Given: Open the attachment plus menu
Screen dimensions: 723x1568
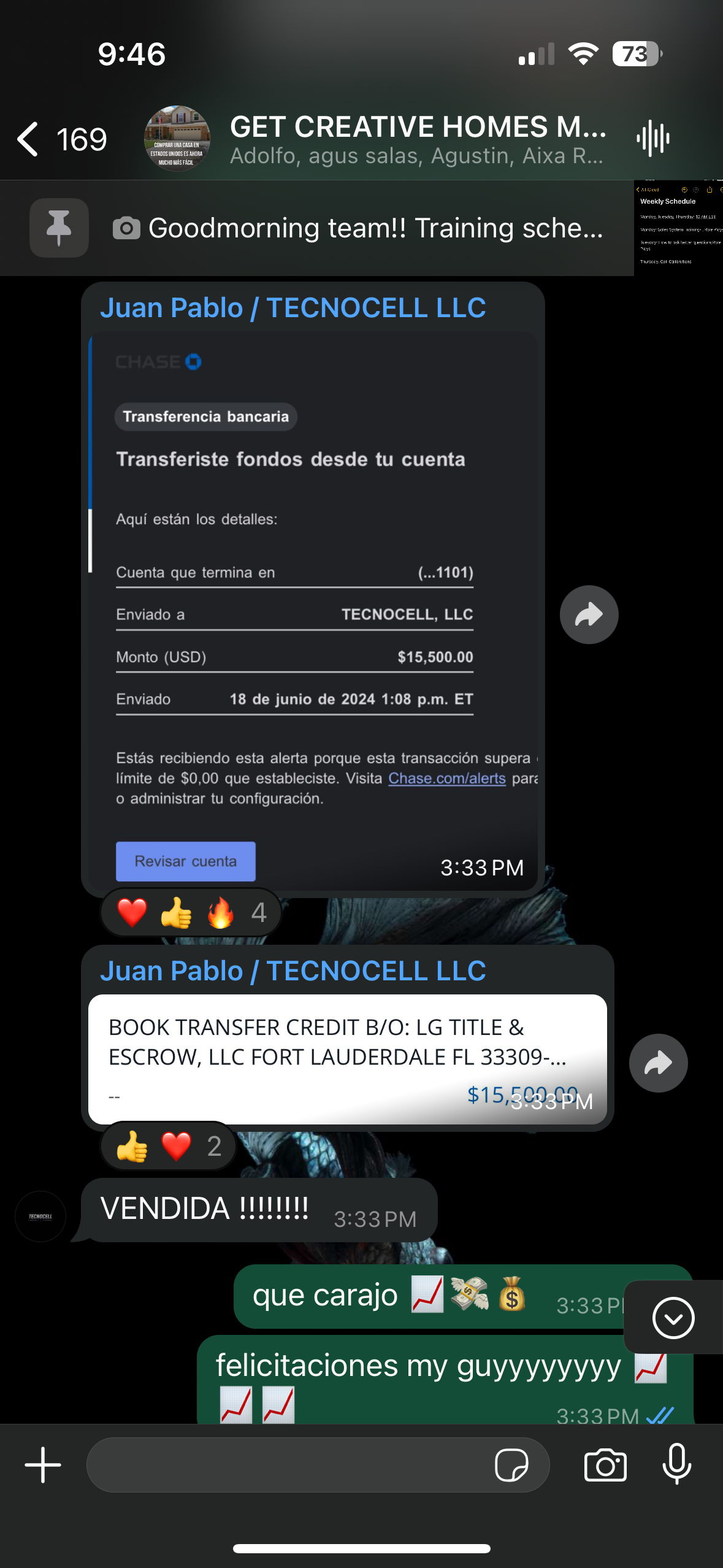Looking at the screenshot, I should 43,1465.
